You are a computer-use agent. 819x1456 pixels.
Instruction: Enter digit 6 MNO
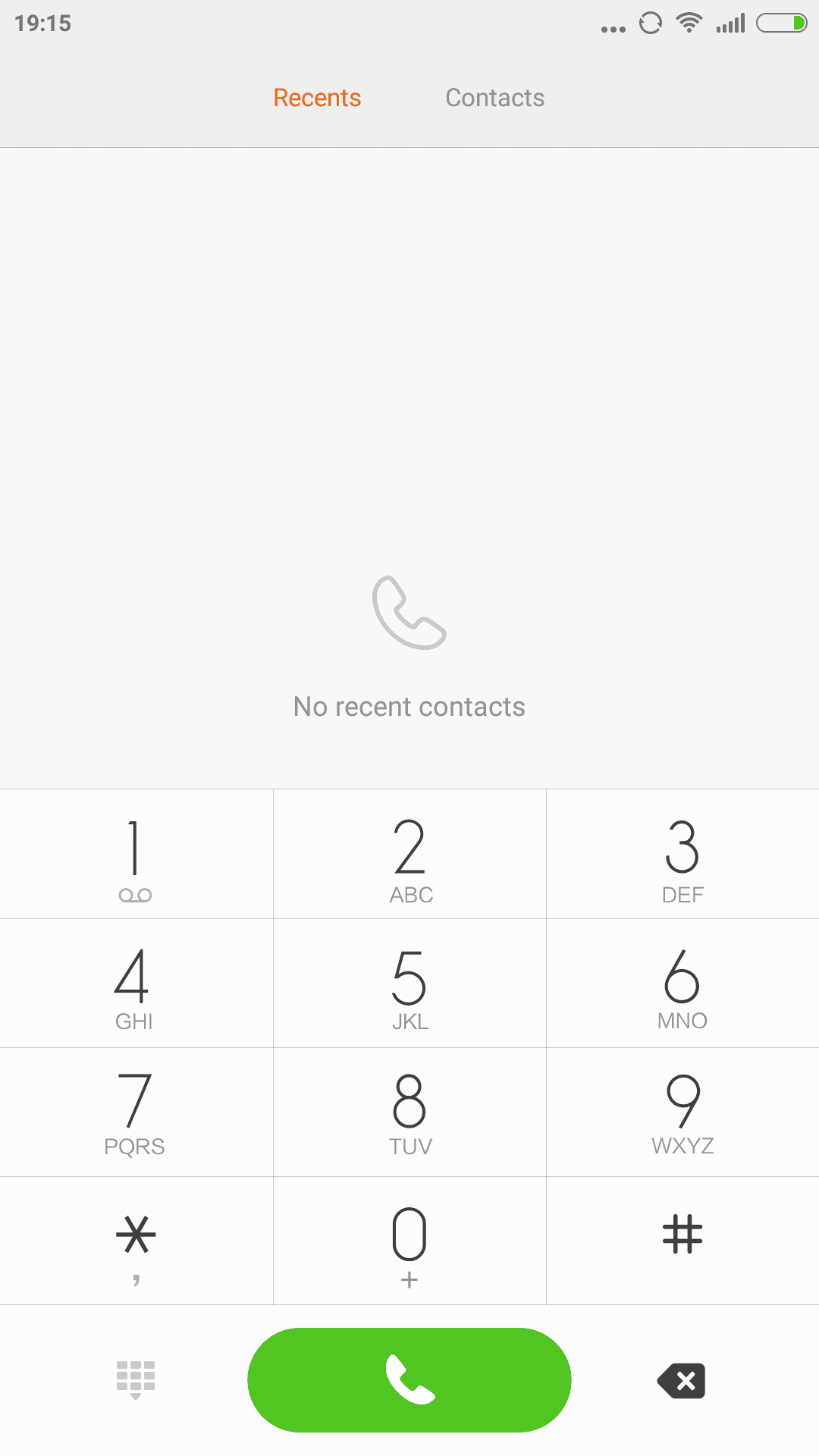click(x=682, y=984)
